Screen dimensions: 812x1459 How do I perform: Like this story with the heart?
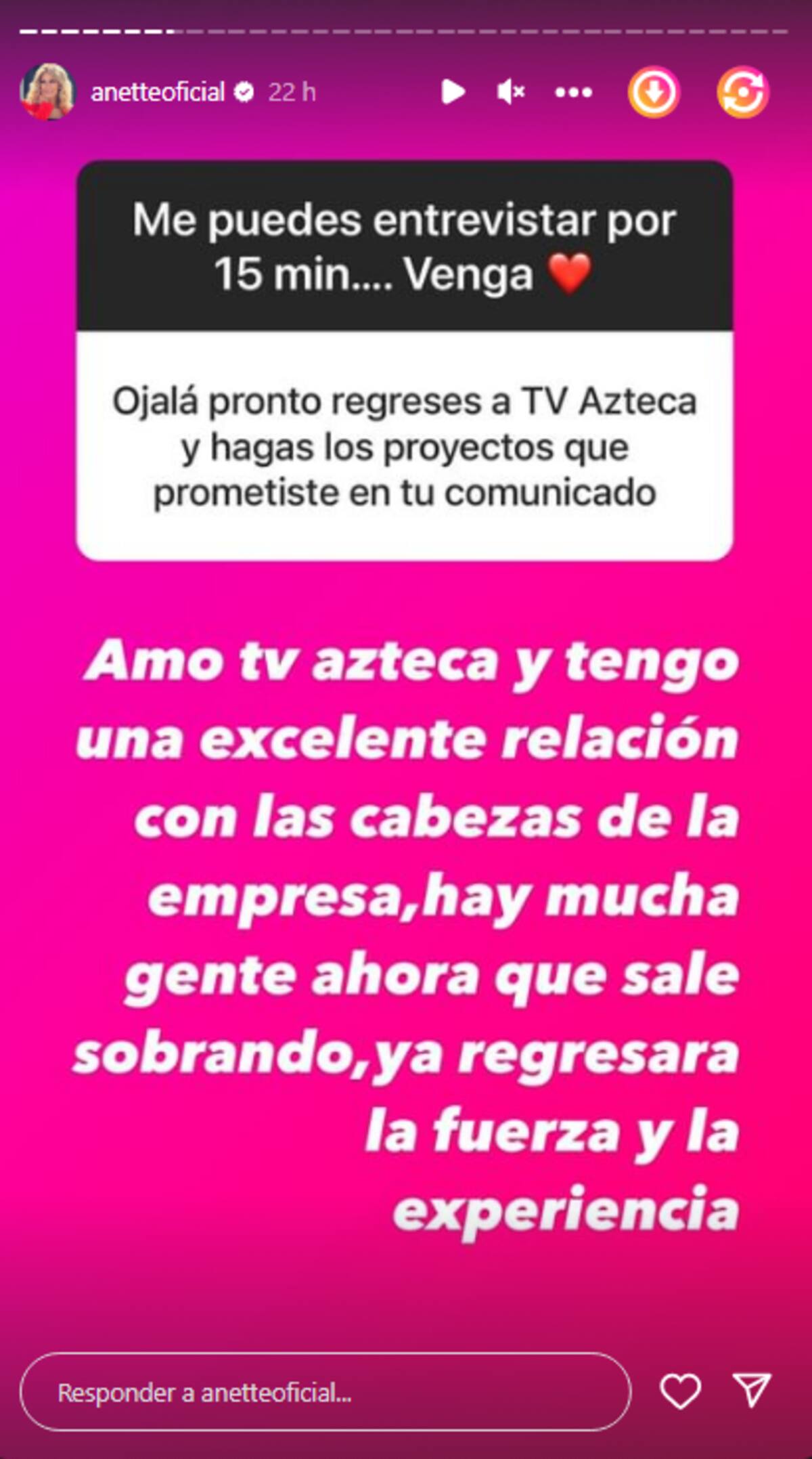click(680, 1392)
